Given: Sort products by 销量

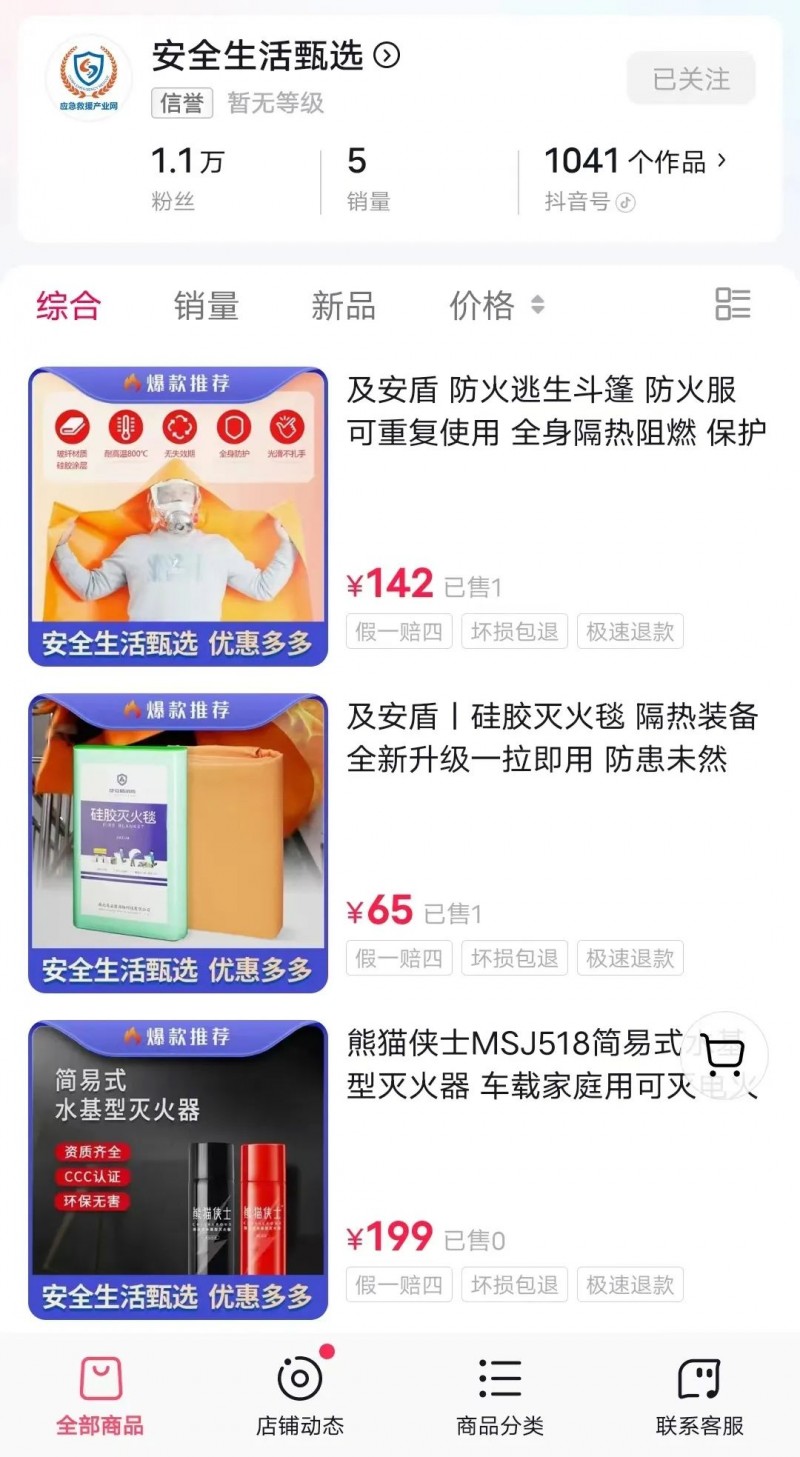Looking at the screenshot, I should coord(206,306).
